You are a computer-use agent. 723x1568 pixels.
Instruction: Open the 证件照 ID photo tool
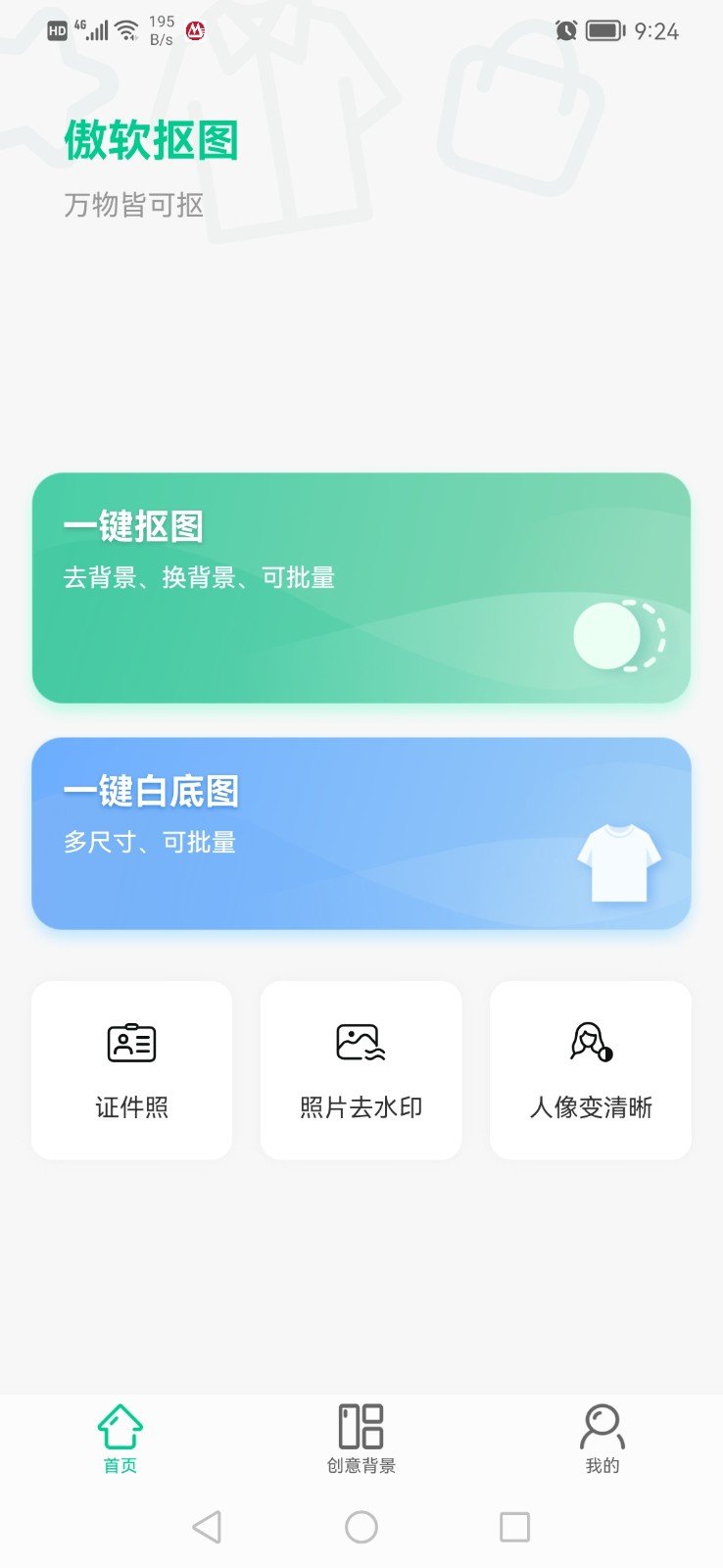tap(130, 1070)
